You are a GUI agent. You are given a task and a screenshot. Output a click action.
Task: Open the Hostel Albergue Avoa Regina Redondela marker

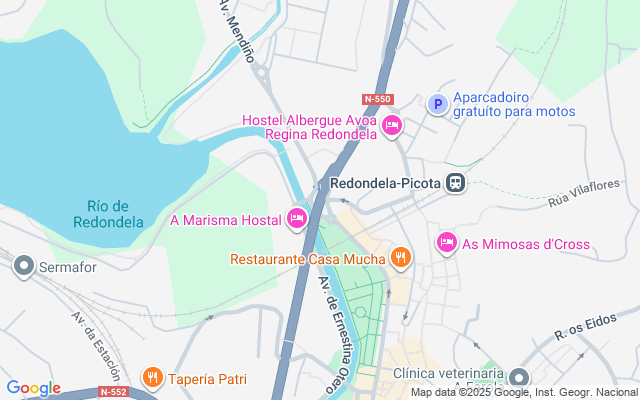392,126
